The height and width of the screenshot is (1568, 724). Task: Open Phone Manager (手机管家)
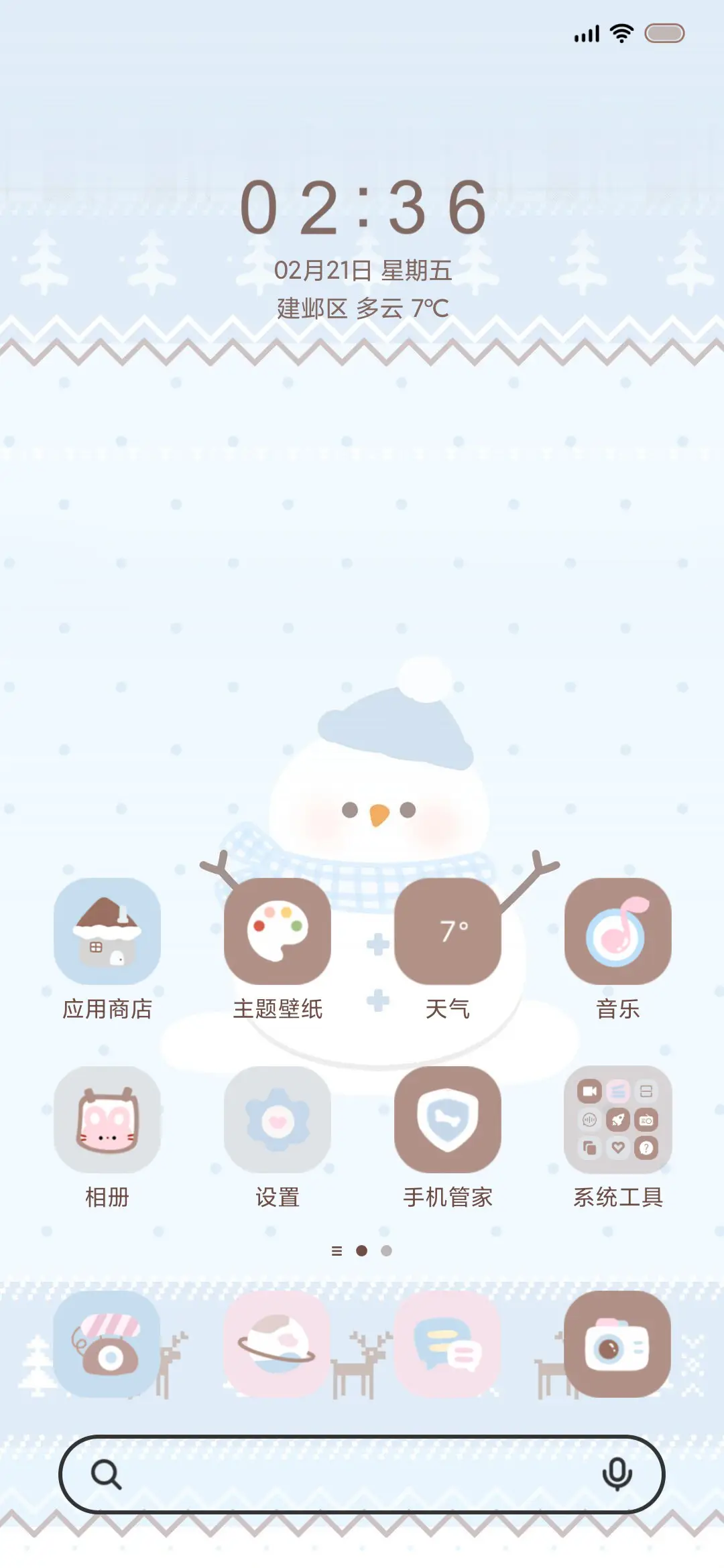coord(448,1120)
